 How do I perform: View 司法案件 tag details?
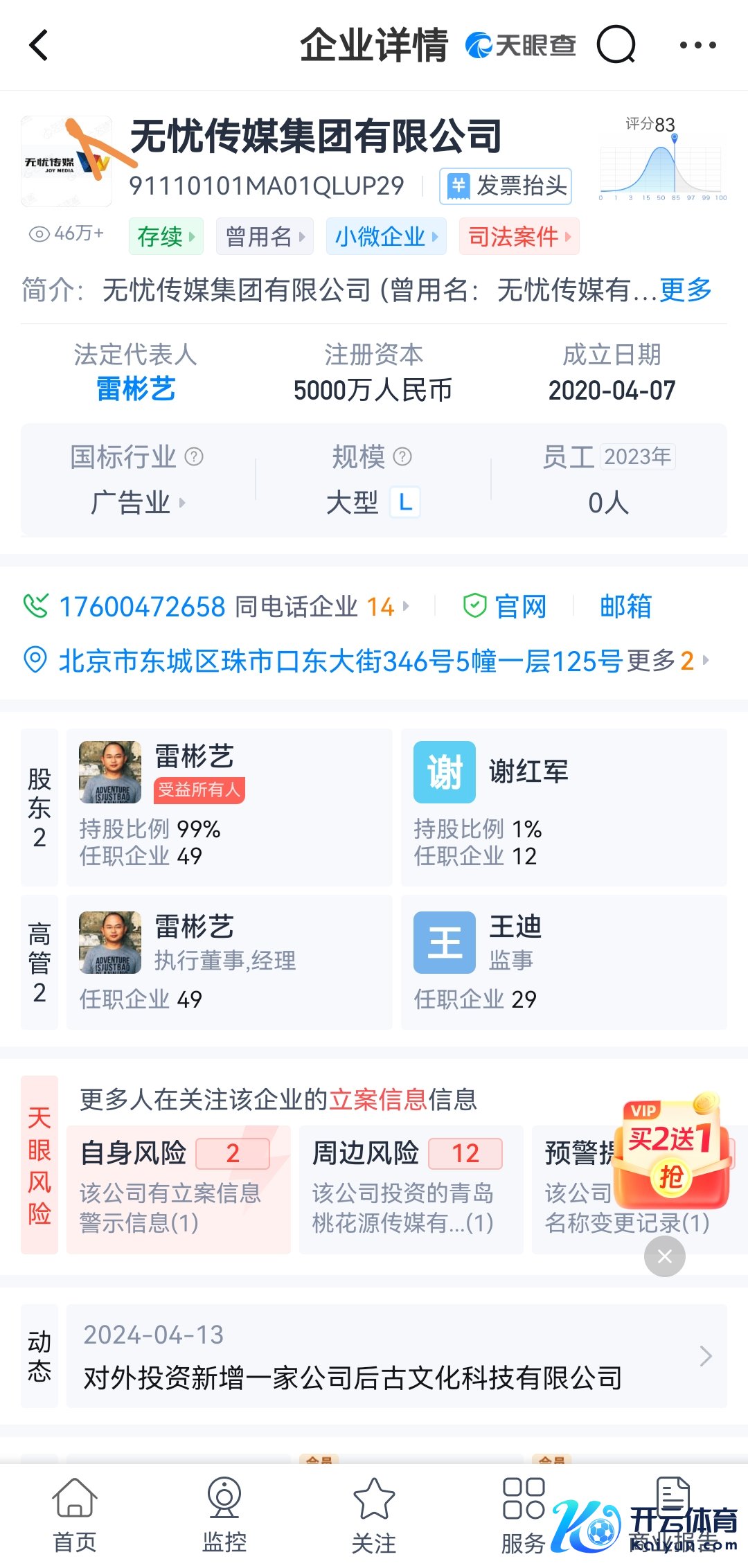tap(519, 237)
